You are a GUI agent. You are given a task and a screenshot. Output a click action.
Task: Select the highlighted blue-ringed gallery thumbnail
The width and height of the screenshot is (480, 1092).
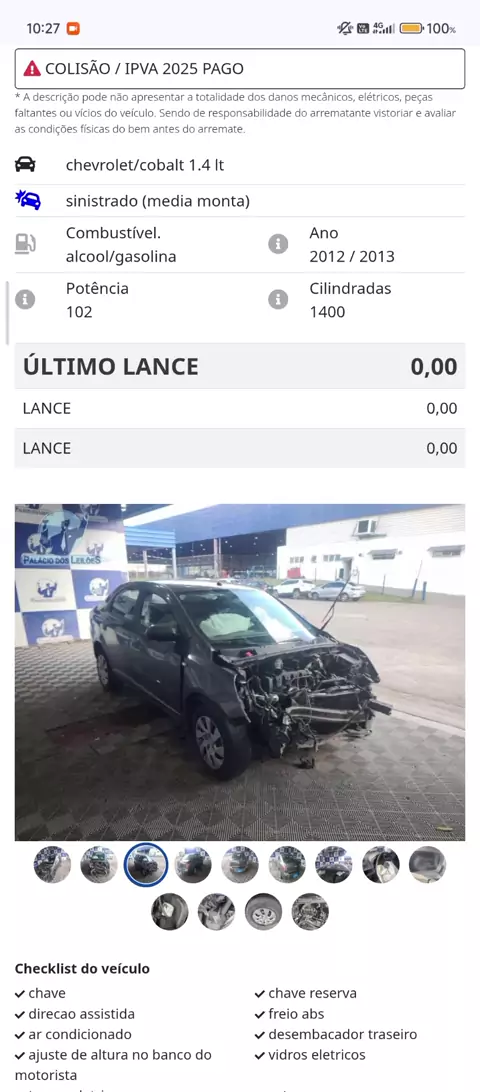[x=146, y=864]
